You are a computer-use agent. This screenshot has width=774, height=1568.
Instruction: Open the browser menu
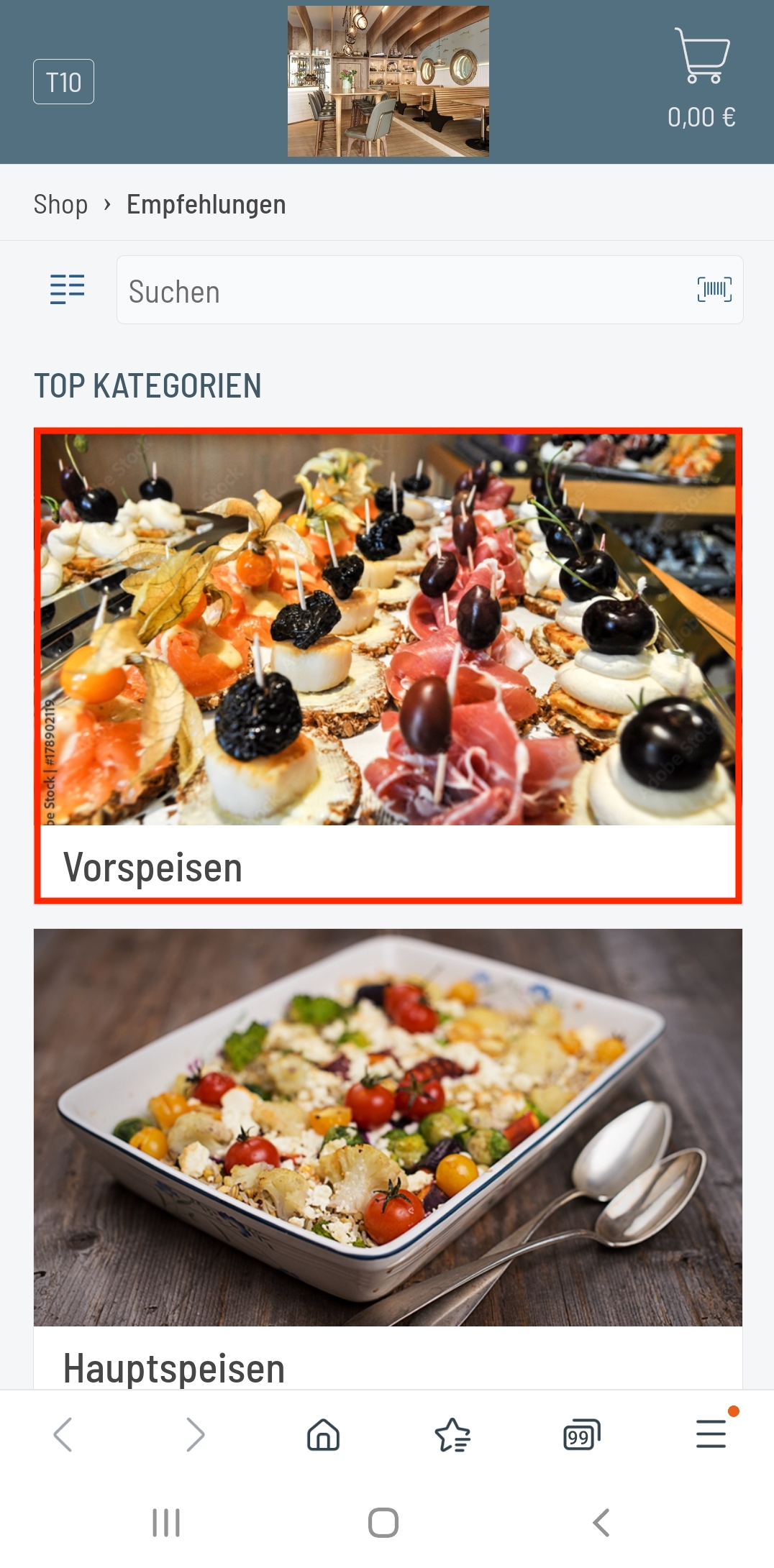click(x=711, y=1434)
